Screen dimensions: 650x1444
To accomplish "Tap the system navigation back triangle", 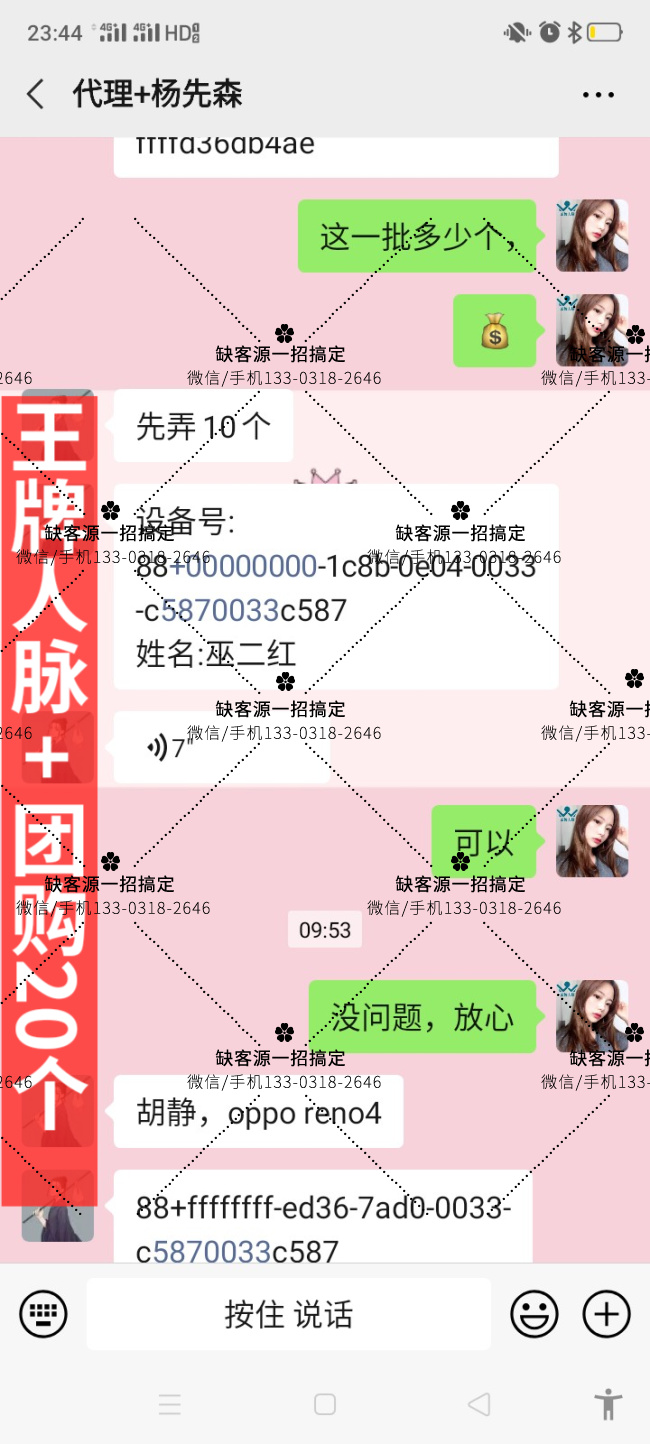I will tap(479, 1404).
